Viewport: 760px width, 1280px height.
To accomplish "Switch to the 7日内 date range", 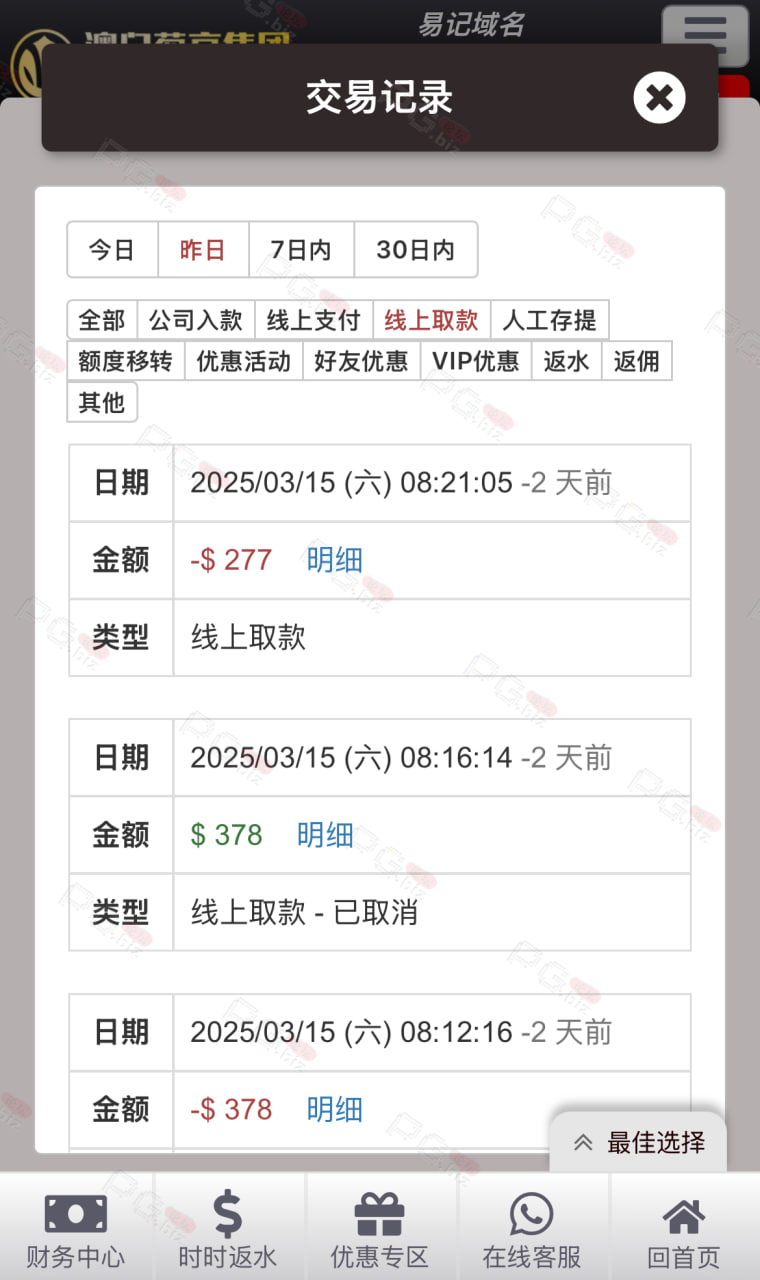I will 301,249.
